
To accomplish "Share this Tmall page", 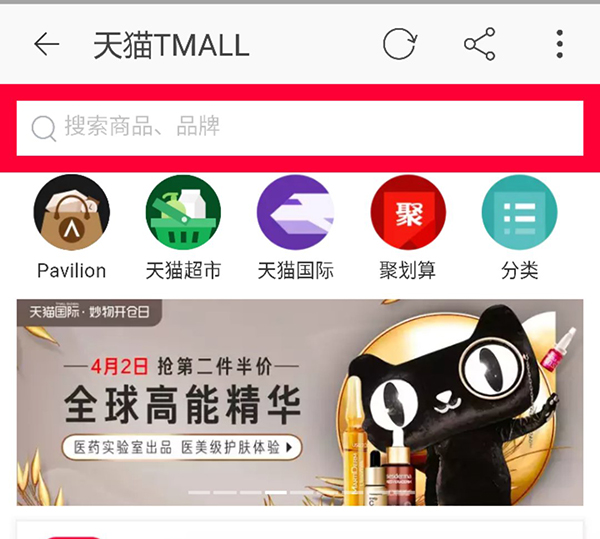I will click(x=479, y=44).
